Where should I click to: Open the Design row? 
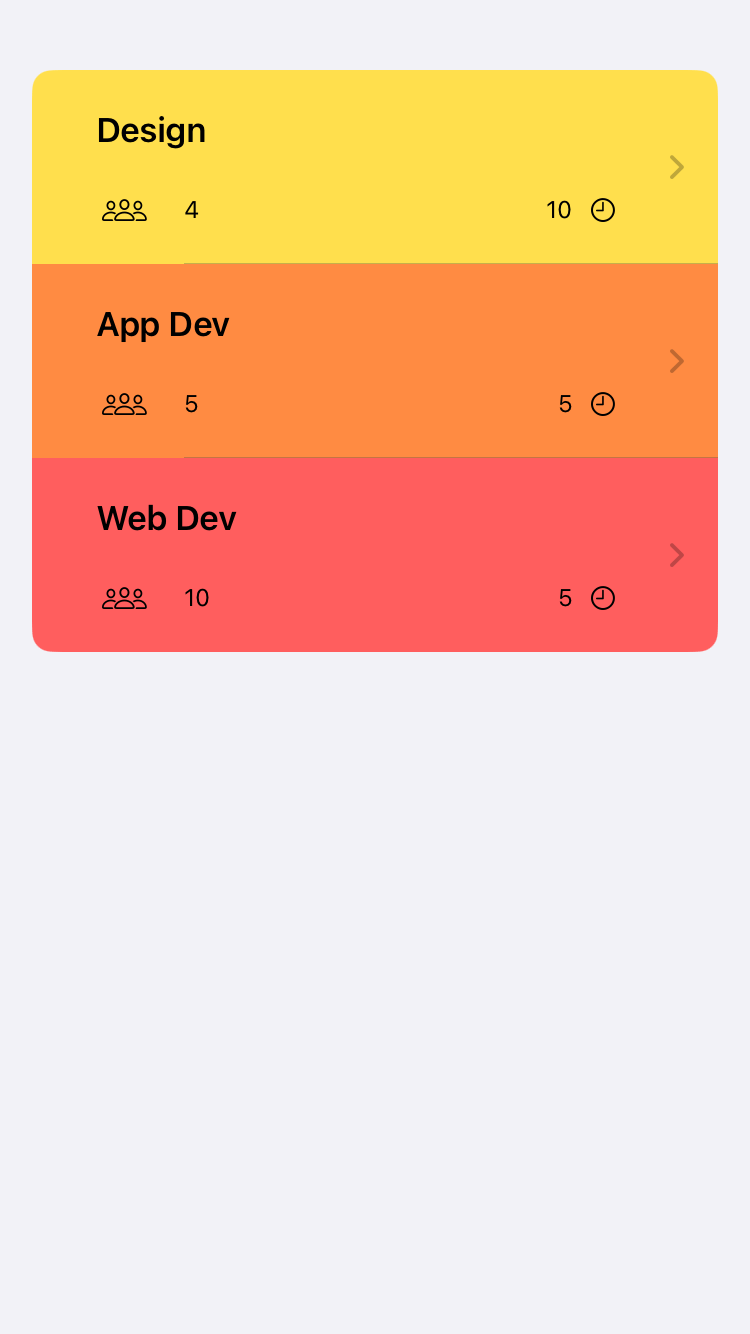tap(375, 167)
